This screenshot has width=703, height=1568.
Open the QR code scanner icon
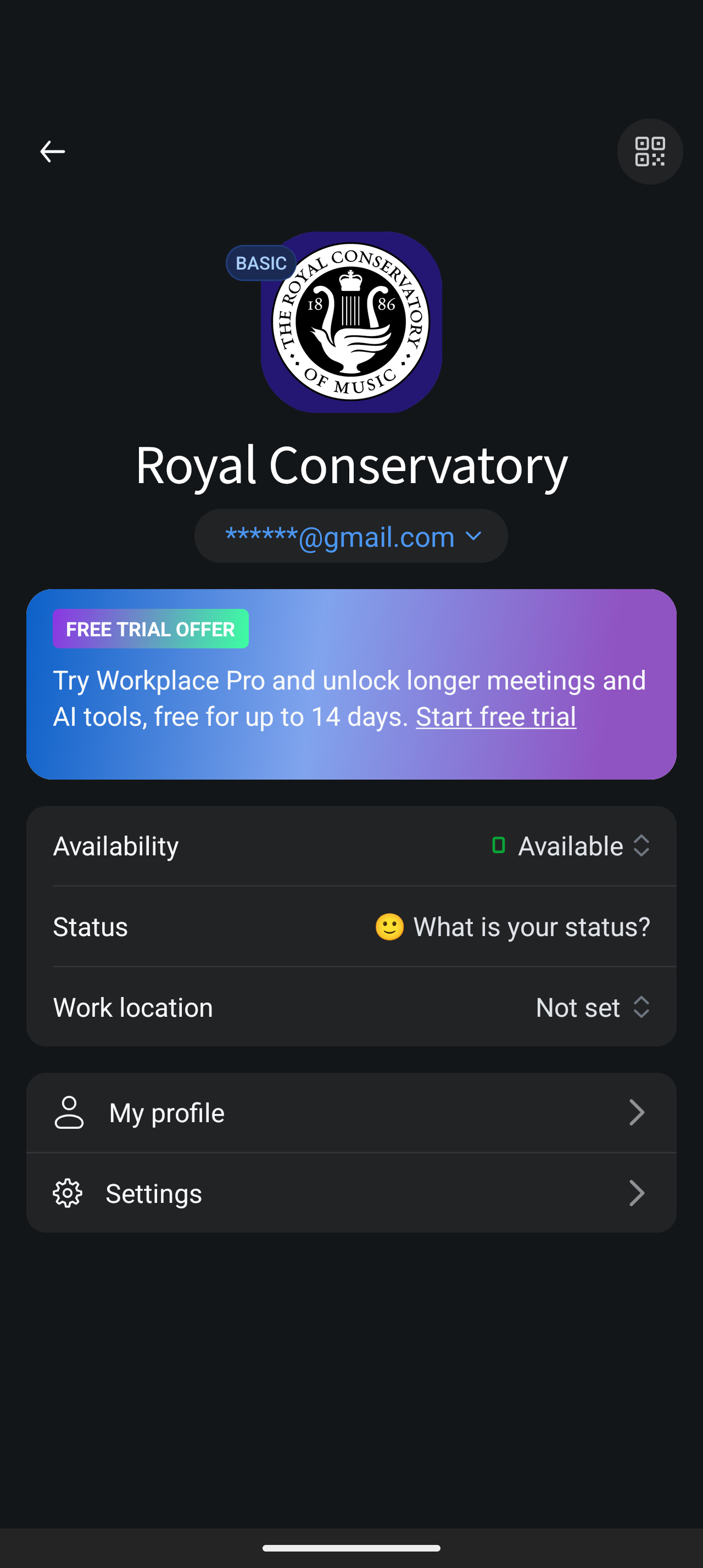649,152
